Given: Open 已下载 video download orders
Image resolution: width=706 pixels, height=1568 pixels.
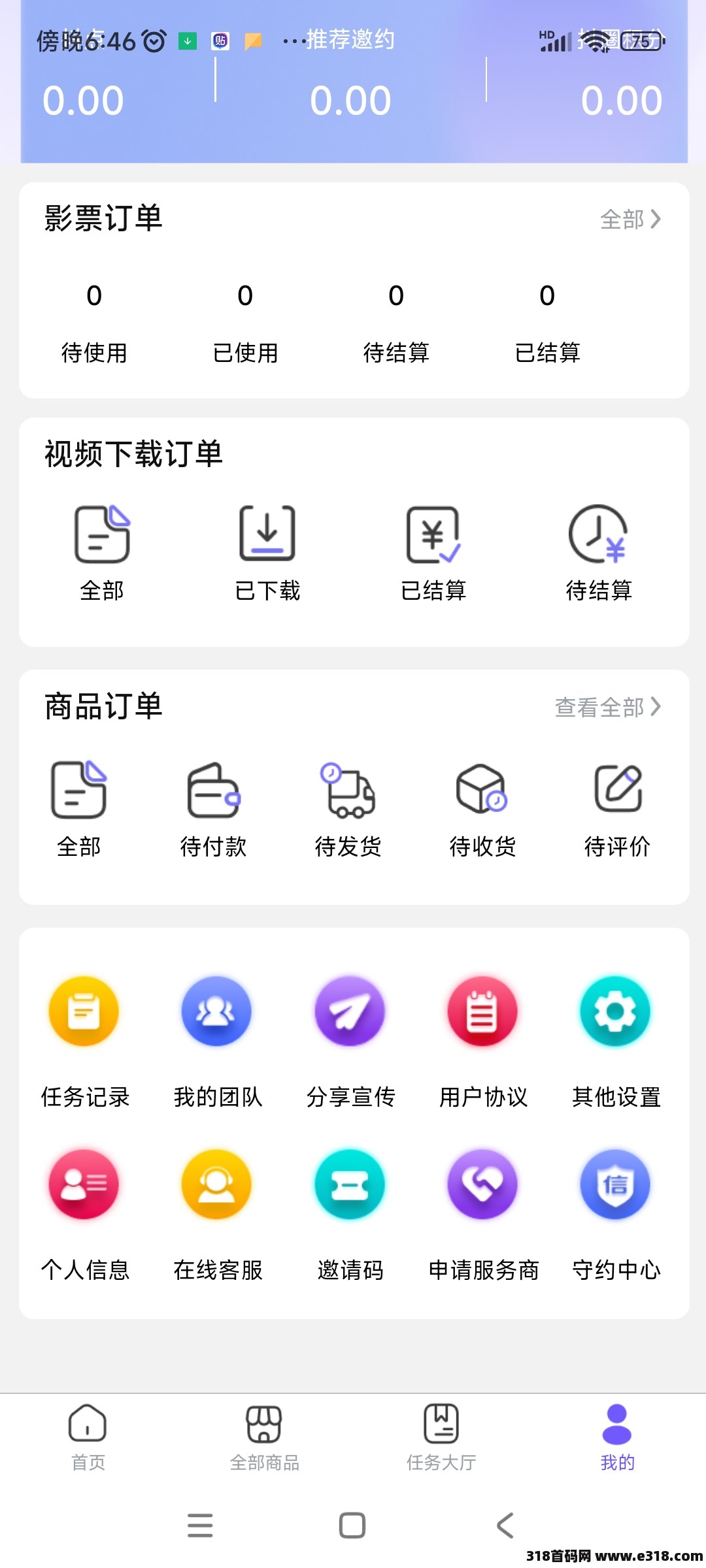Looking at the screenshot, I should click(267, 552).
